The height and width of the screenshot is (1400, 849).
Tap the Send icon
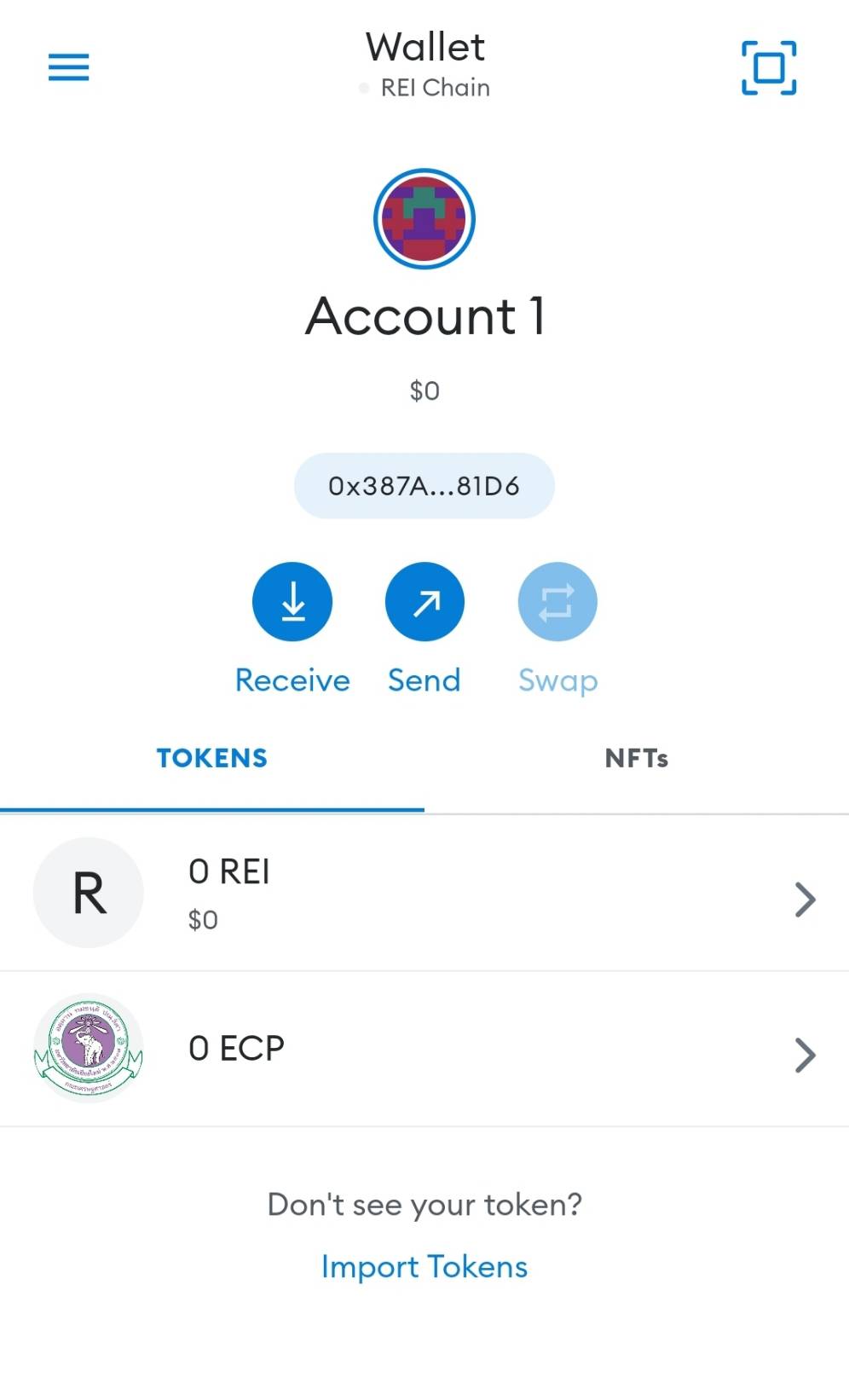(424, 600)
